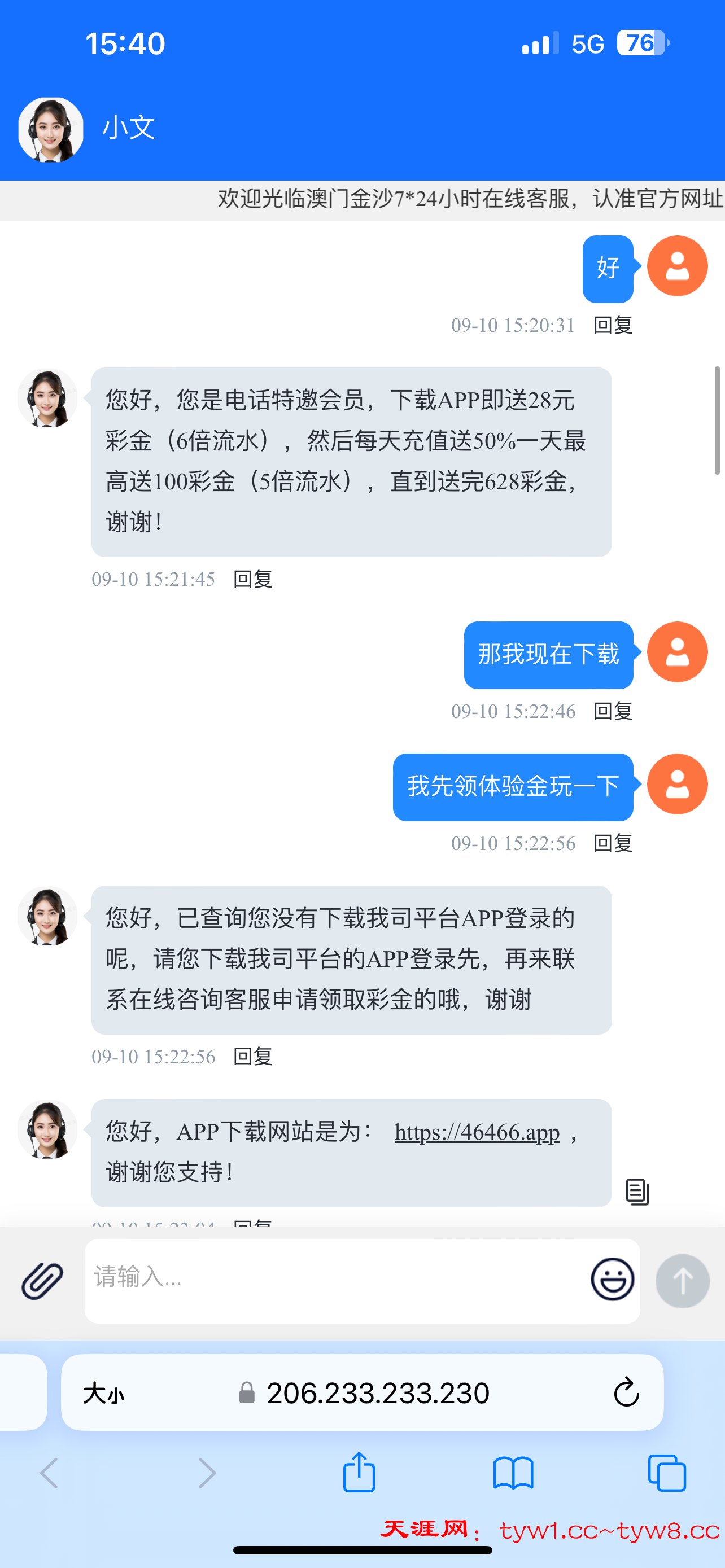
Task: Open Safari bookmarks
Action: pos(513,1473)
